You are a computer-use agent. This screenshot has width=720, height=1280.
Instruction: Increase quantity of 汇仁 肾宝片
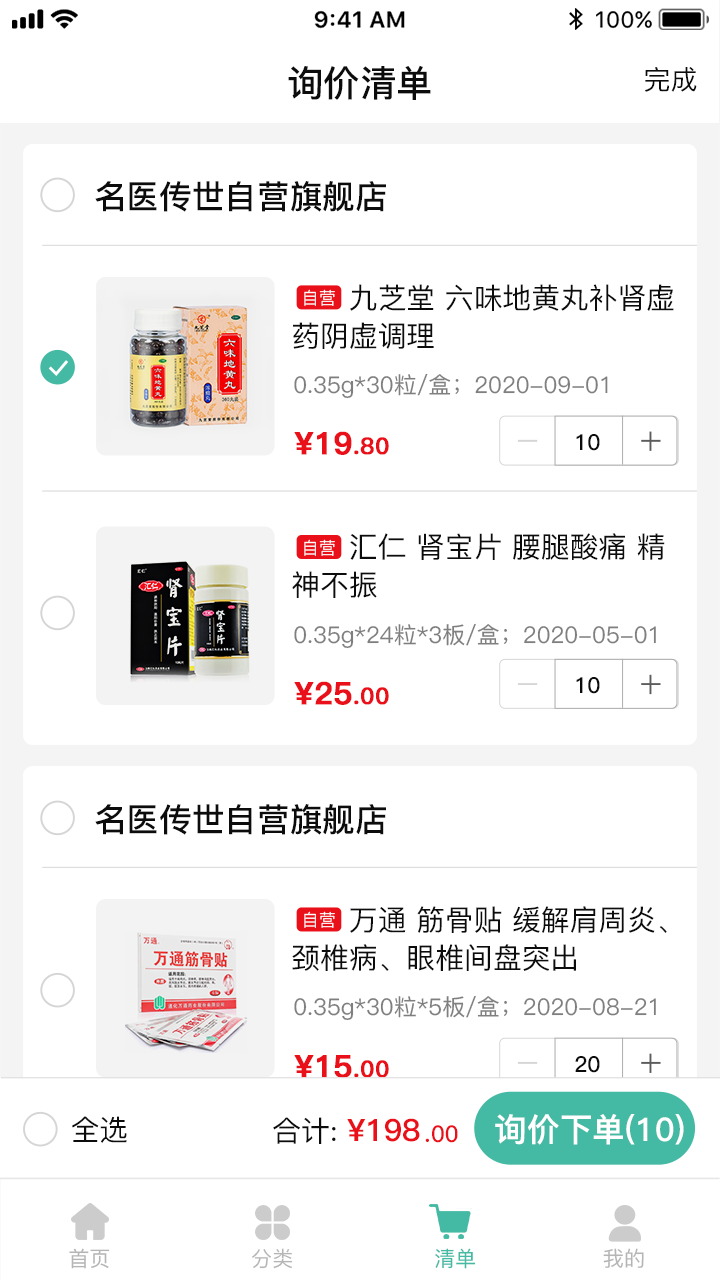[x=650, y=684]
